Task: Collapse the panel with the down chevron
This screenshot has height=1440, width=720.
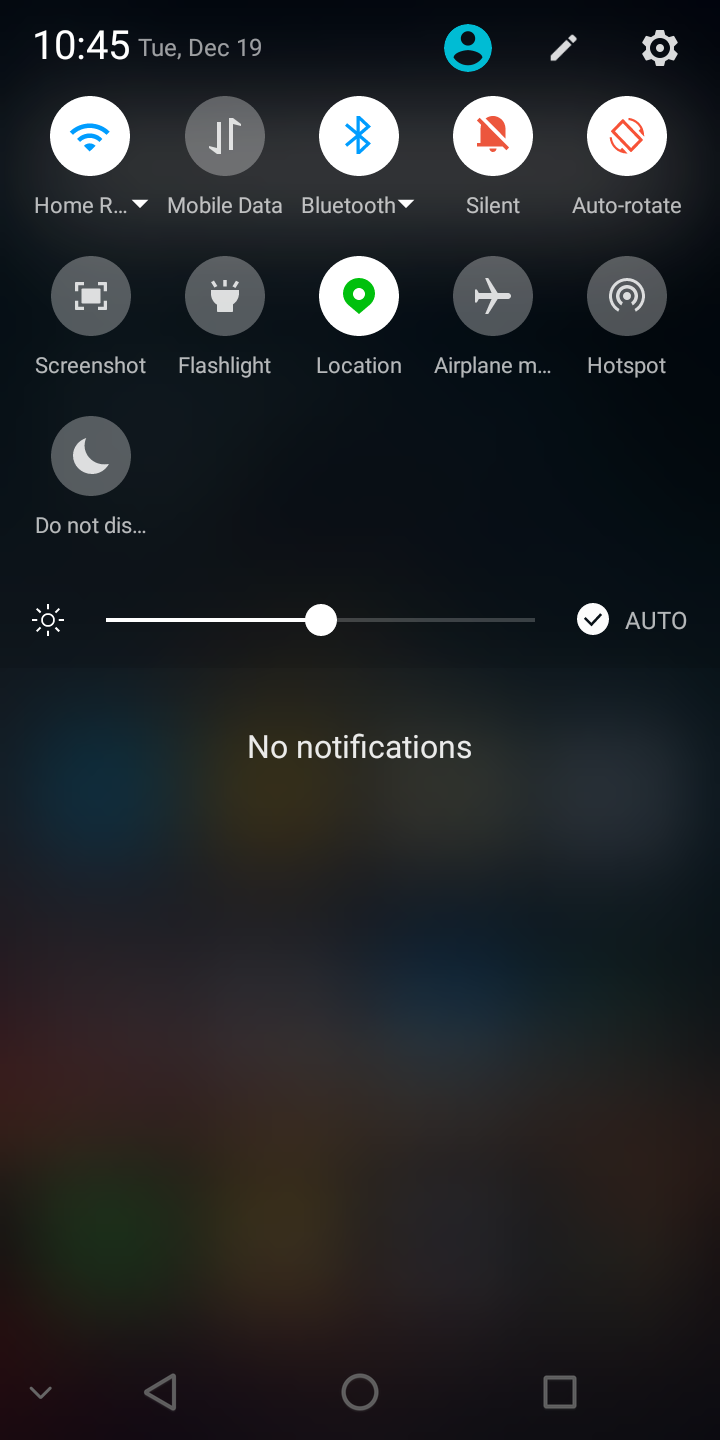Action: point(41,1392)
